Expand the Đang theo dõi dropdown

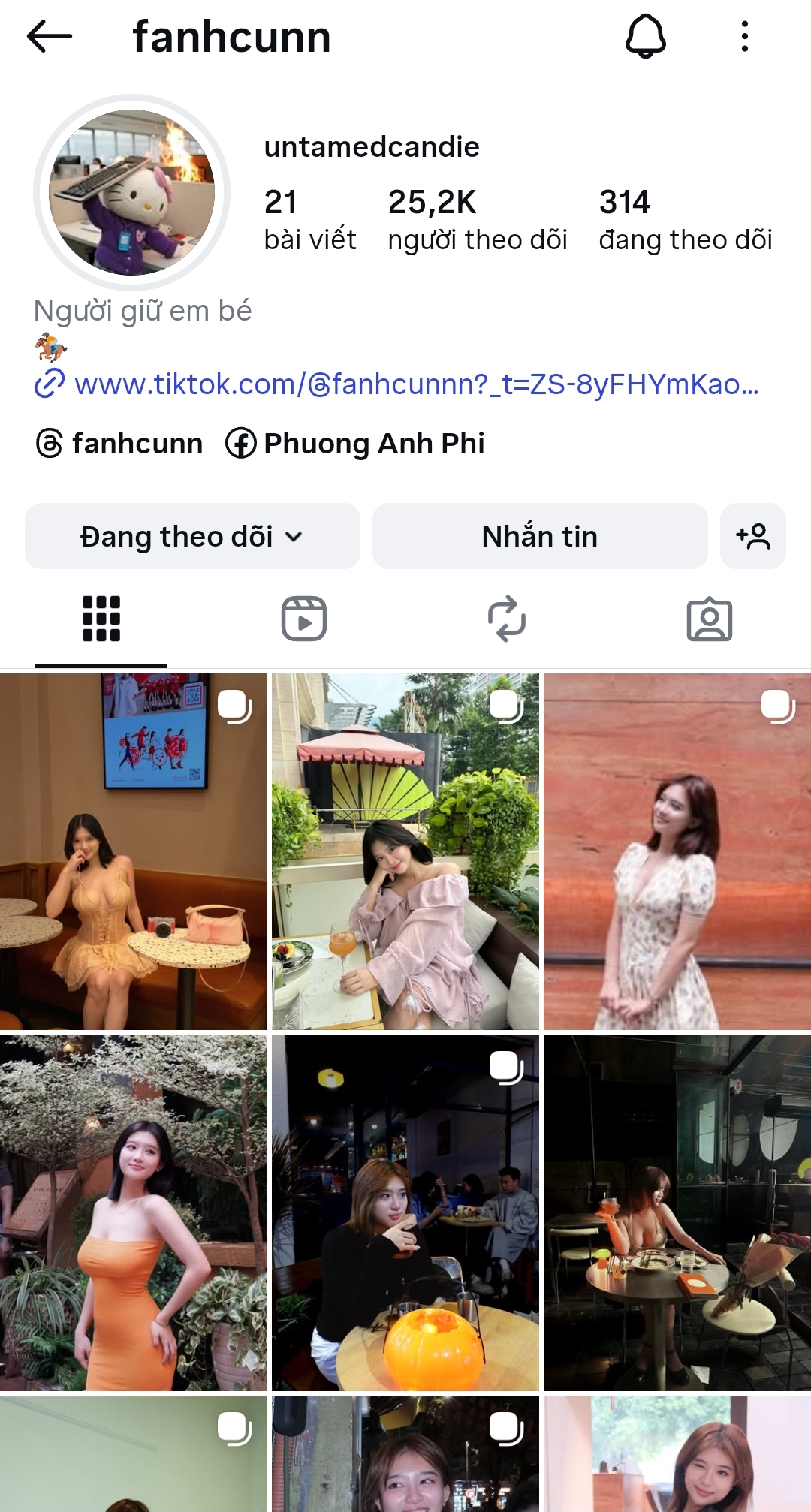point(192,536)
